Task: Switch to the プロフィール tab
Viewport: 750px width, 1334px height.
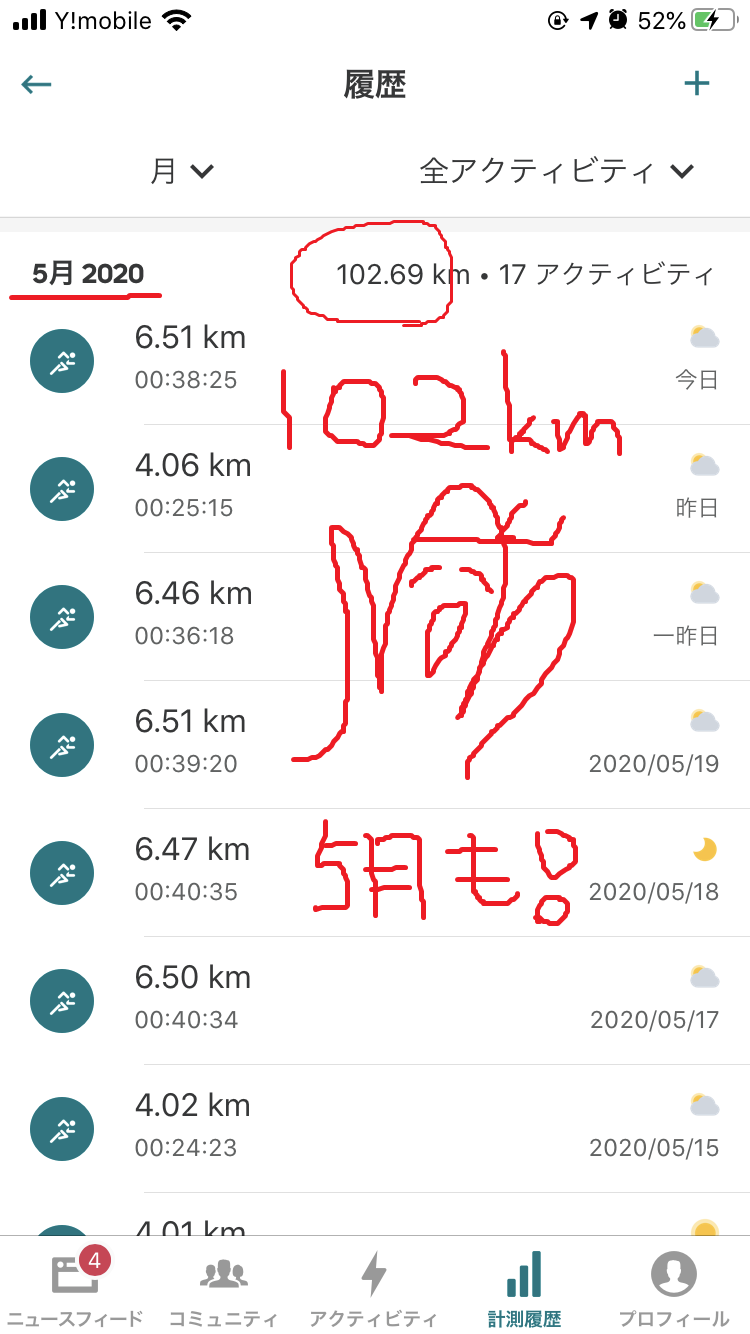Action: click(674, 1287)
